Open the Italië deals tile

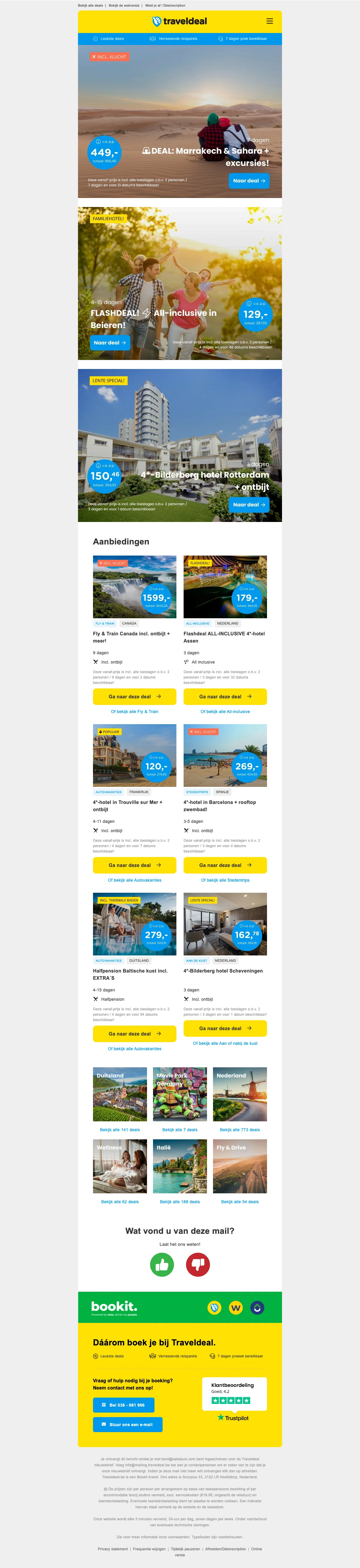pos(180,1166)
